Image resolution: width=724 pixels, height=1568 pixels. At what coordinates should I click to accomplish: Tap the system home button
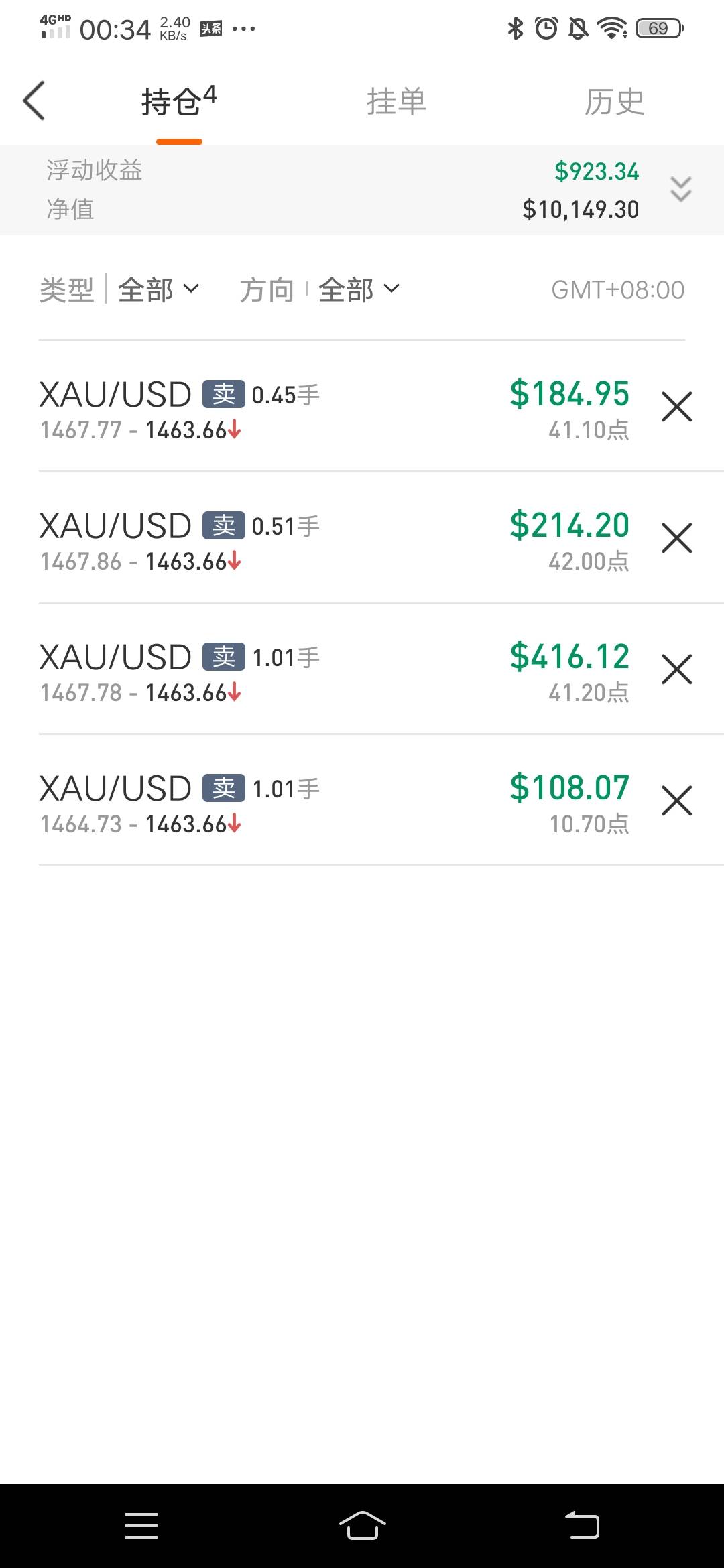point(362,1525)
